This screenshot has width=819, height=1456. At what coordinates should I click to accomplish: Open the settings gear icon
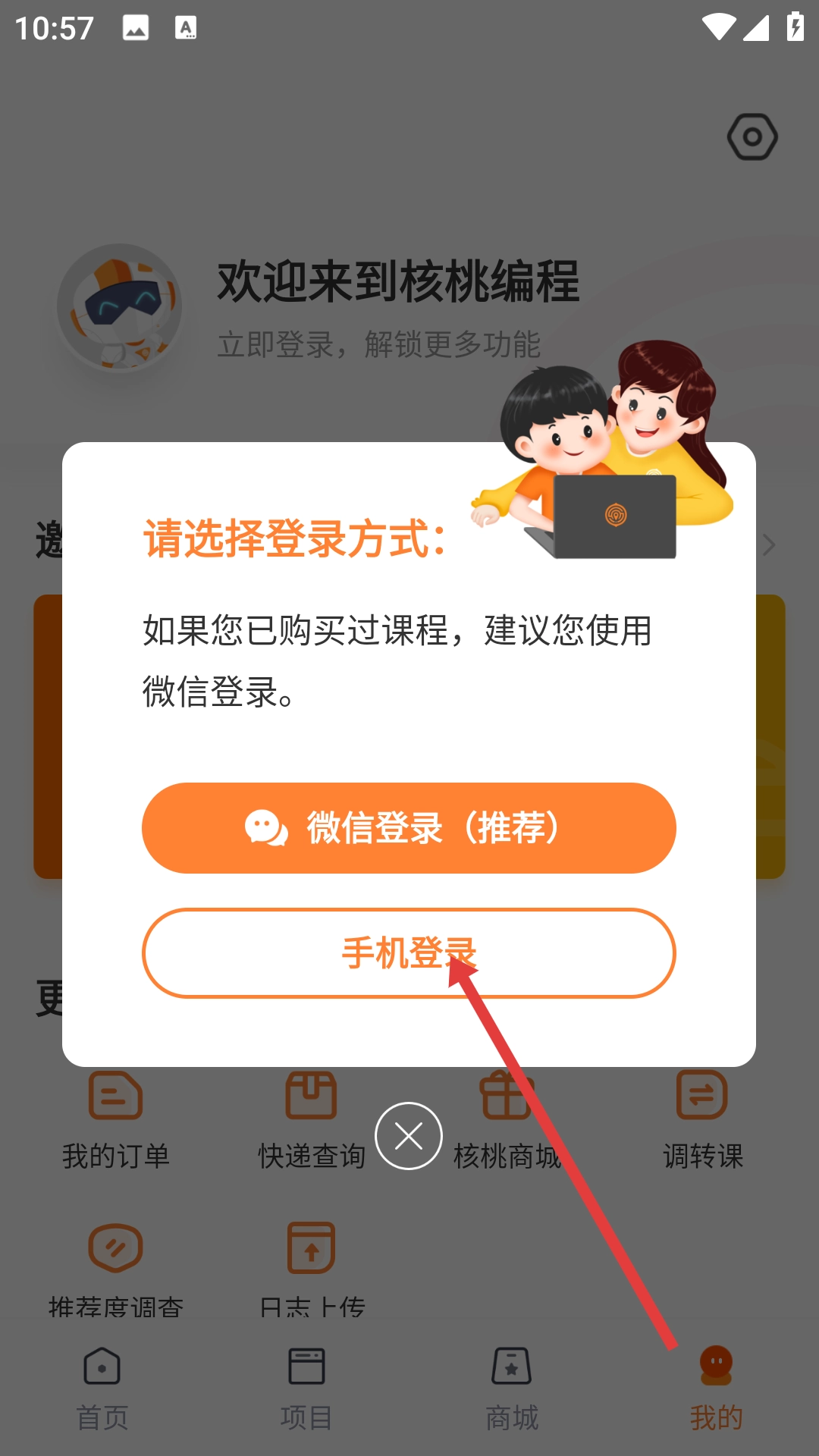752,137
